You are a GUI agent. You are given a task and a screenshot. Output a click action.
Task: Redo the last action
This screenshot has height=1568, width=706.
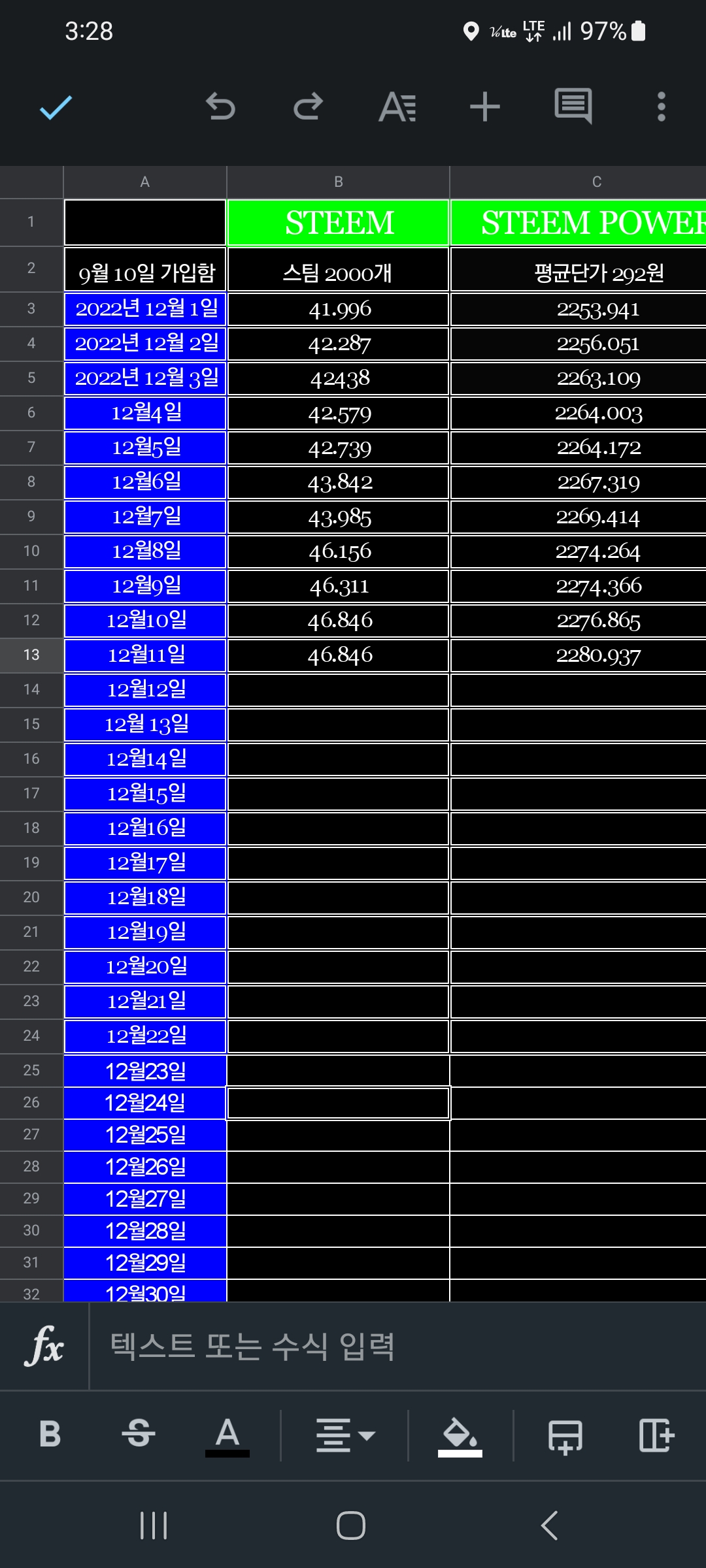tap(309, 107)
